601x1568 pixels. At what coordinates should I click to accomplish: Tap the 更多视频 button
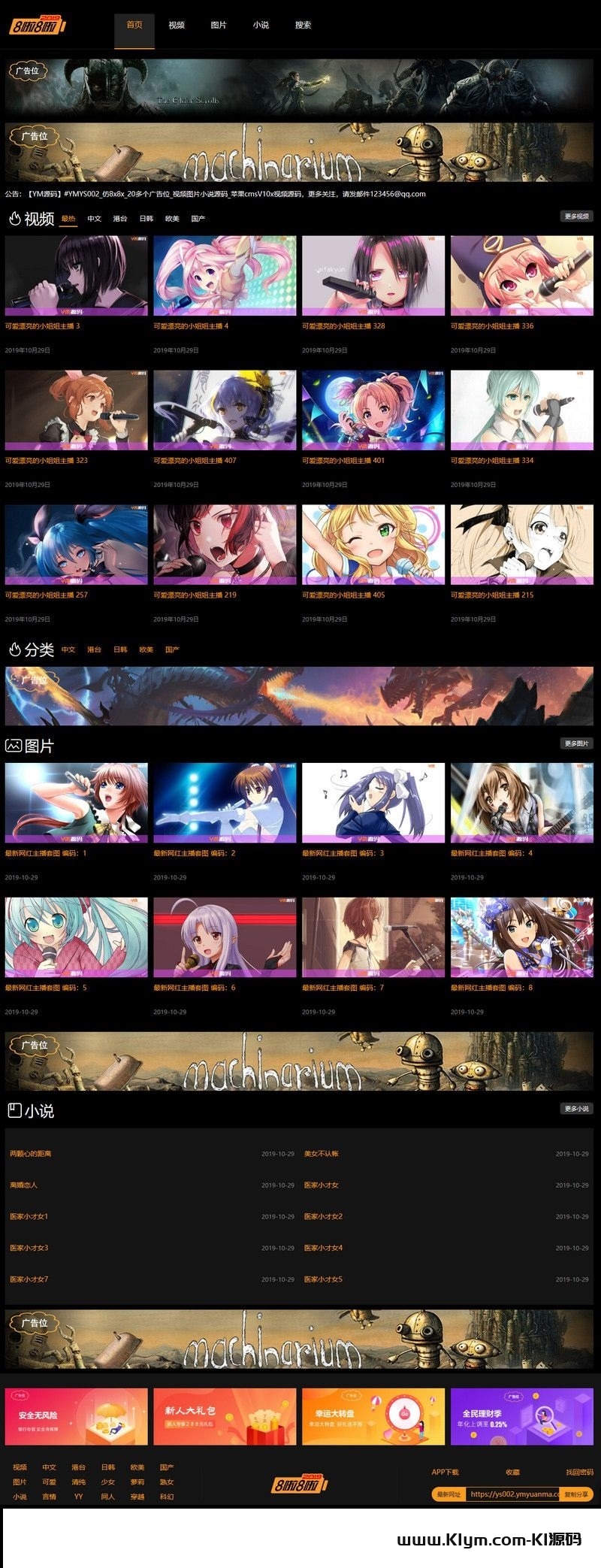pyautogui.click(x=576, y=216)
